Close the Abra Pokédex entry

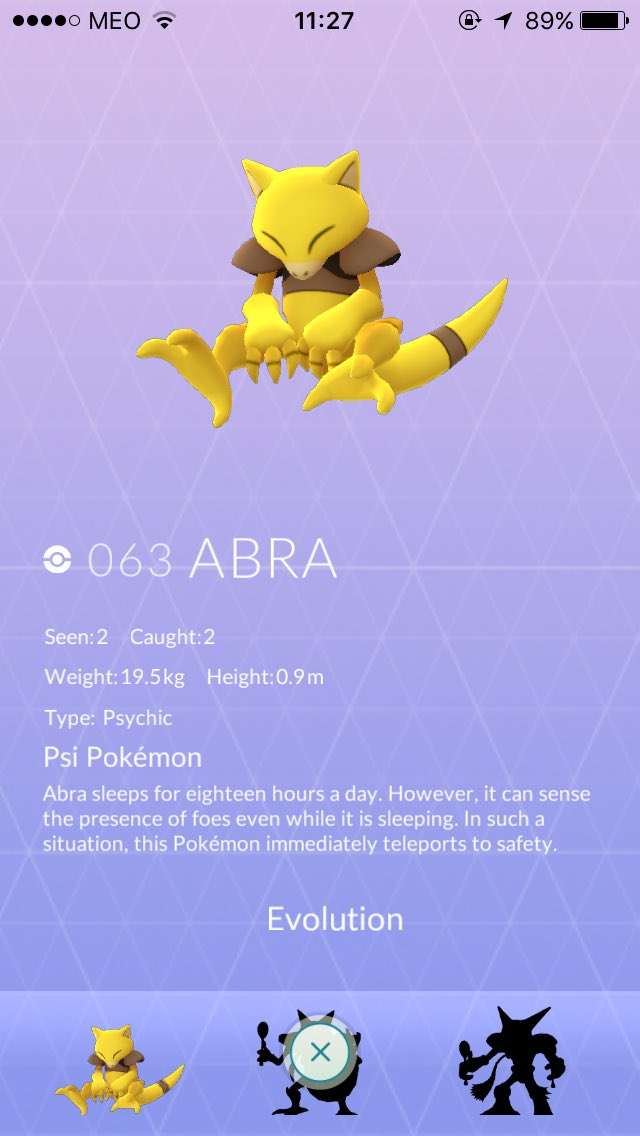[320, 1053]
